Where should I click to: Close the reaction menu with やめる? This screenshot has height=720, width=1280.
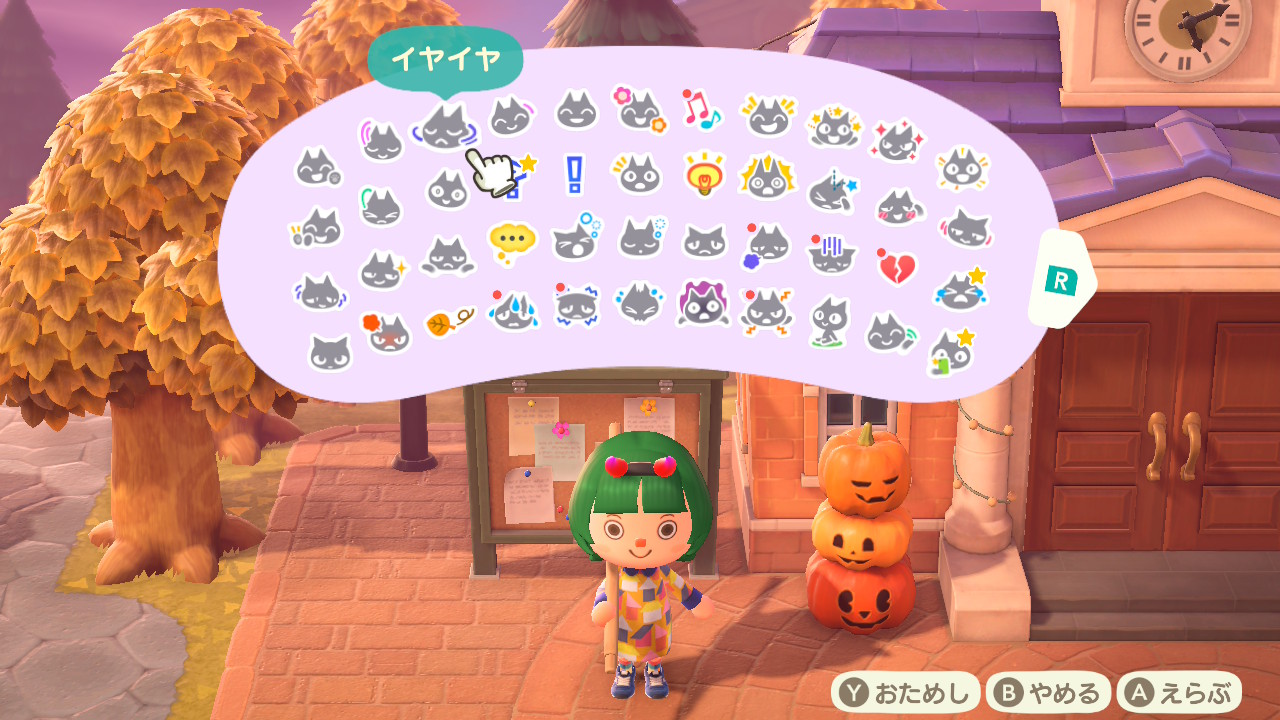[1049, 693]
